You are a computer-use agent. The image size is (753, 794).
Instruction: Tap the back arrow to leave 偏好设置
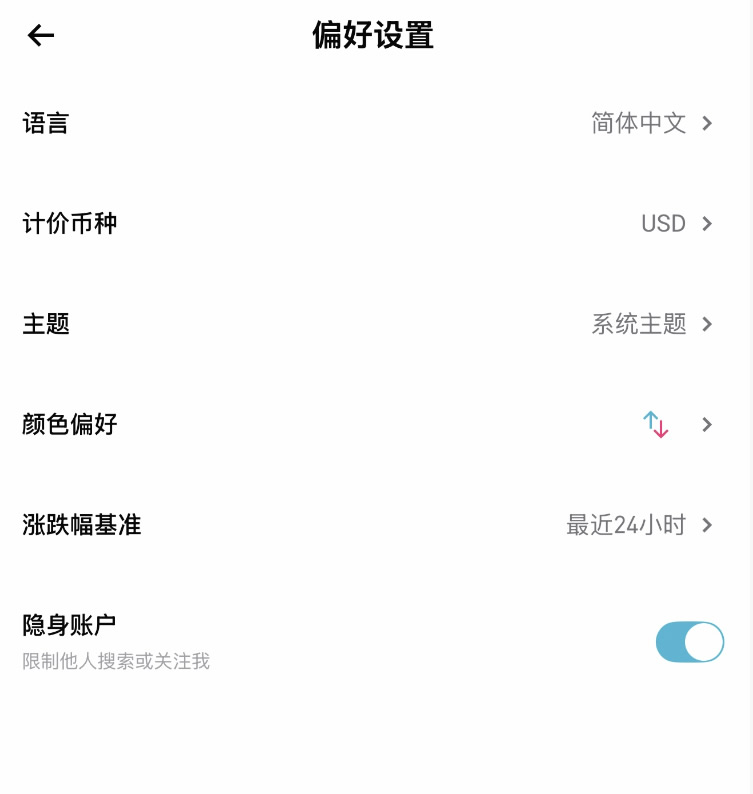pyautogui.click(x=39, y=35)
